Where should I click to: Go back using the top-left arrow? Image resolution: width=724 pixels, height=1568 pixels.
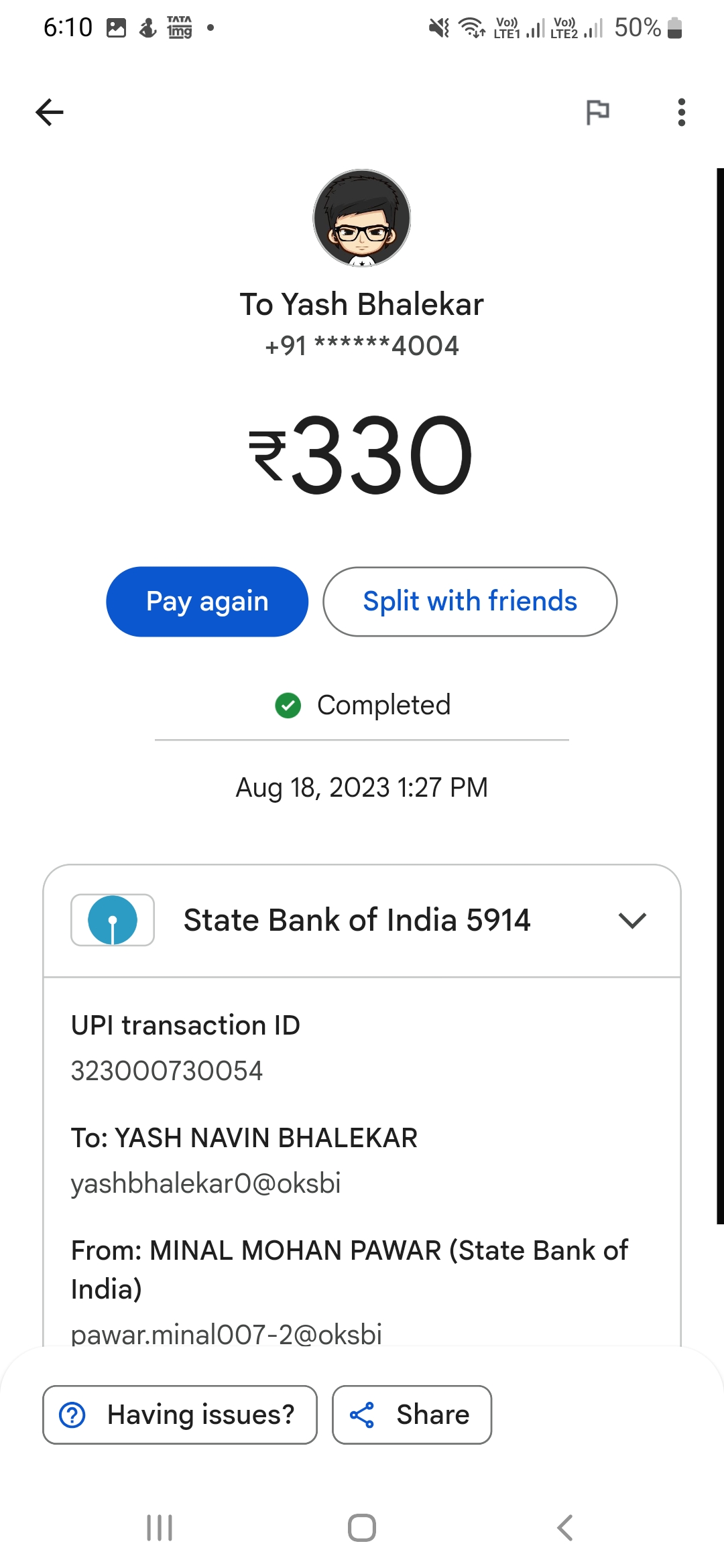[50, 112]
